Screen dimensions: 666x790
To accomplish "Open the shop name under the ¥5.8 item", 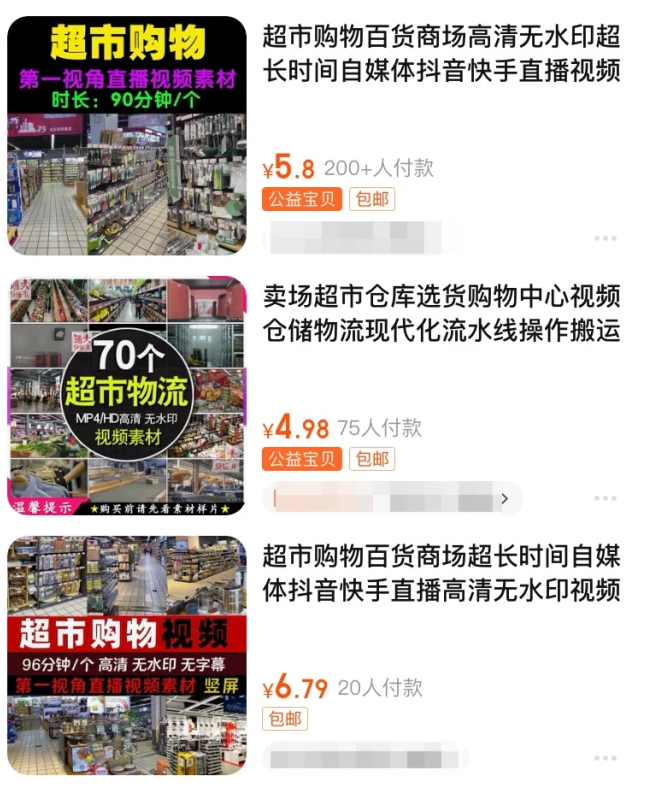I will tap(360, 239).
